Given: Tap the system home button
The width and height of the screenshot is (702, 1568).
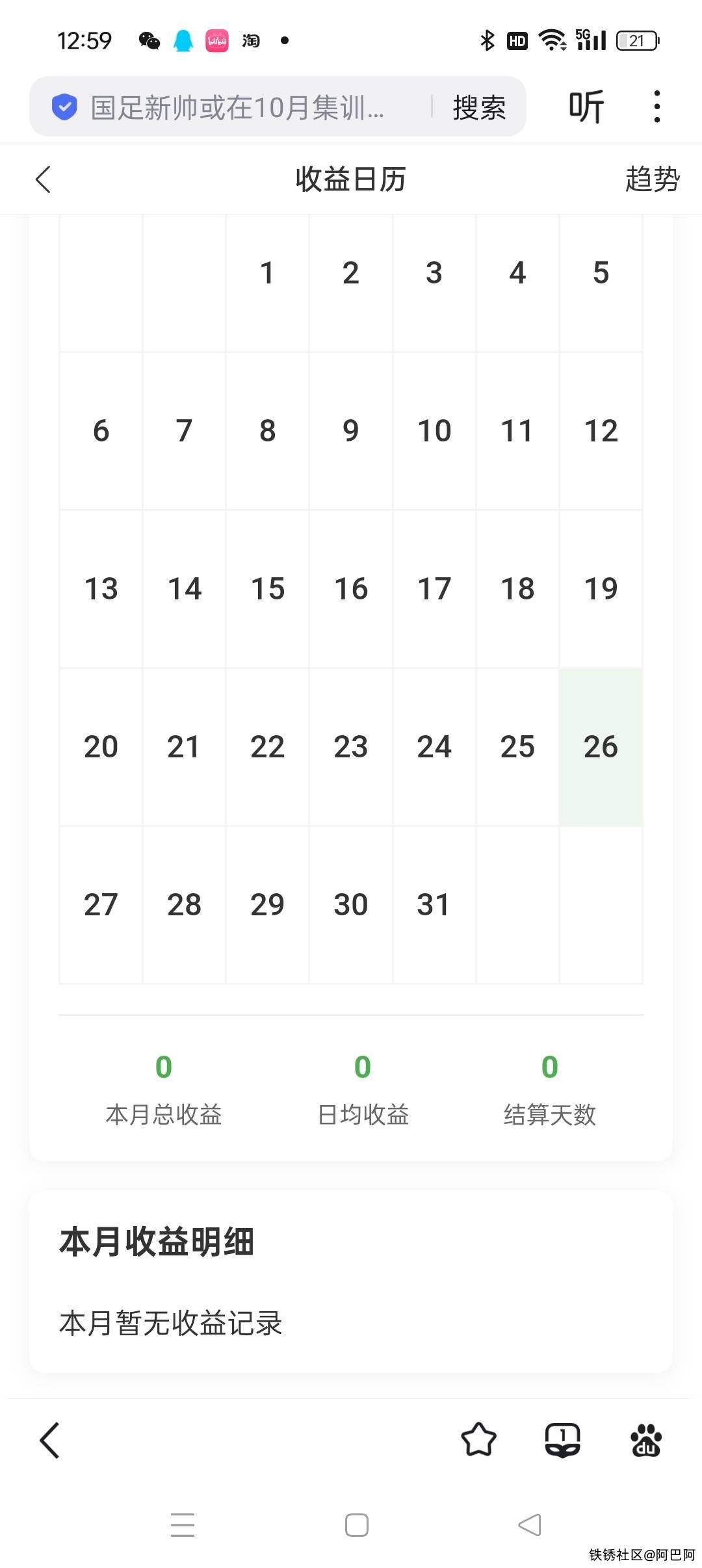Looking at the screenshot, I should (356, 1525).
